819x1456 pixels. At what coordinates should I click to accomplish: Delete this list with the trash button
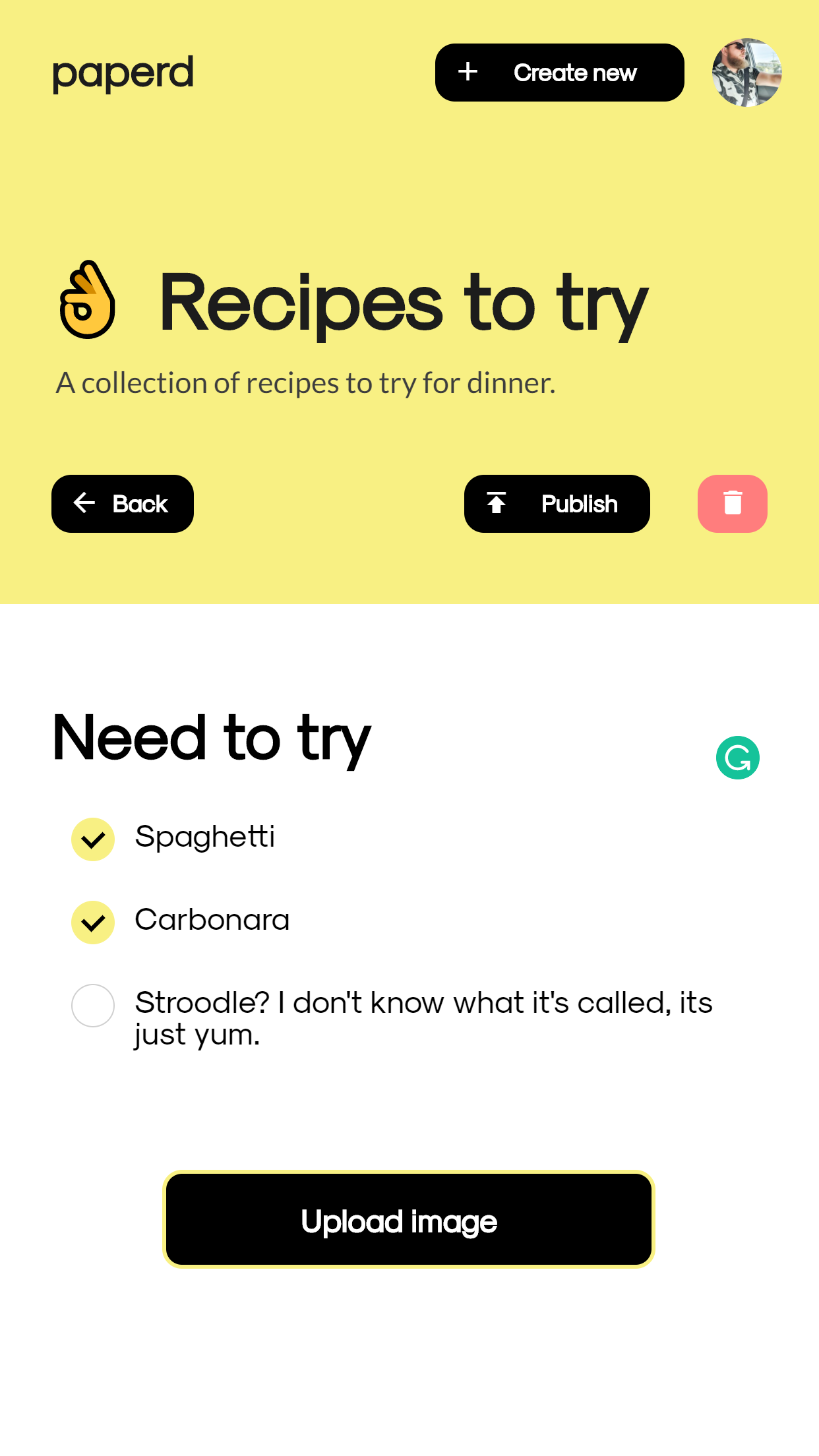pyautogui.click(x=732, y=504)
